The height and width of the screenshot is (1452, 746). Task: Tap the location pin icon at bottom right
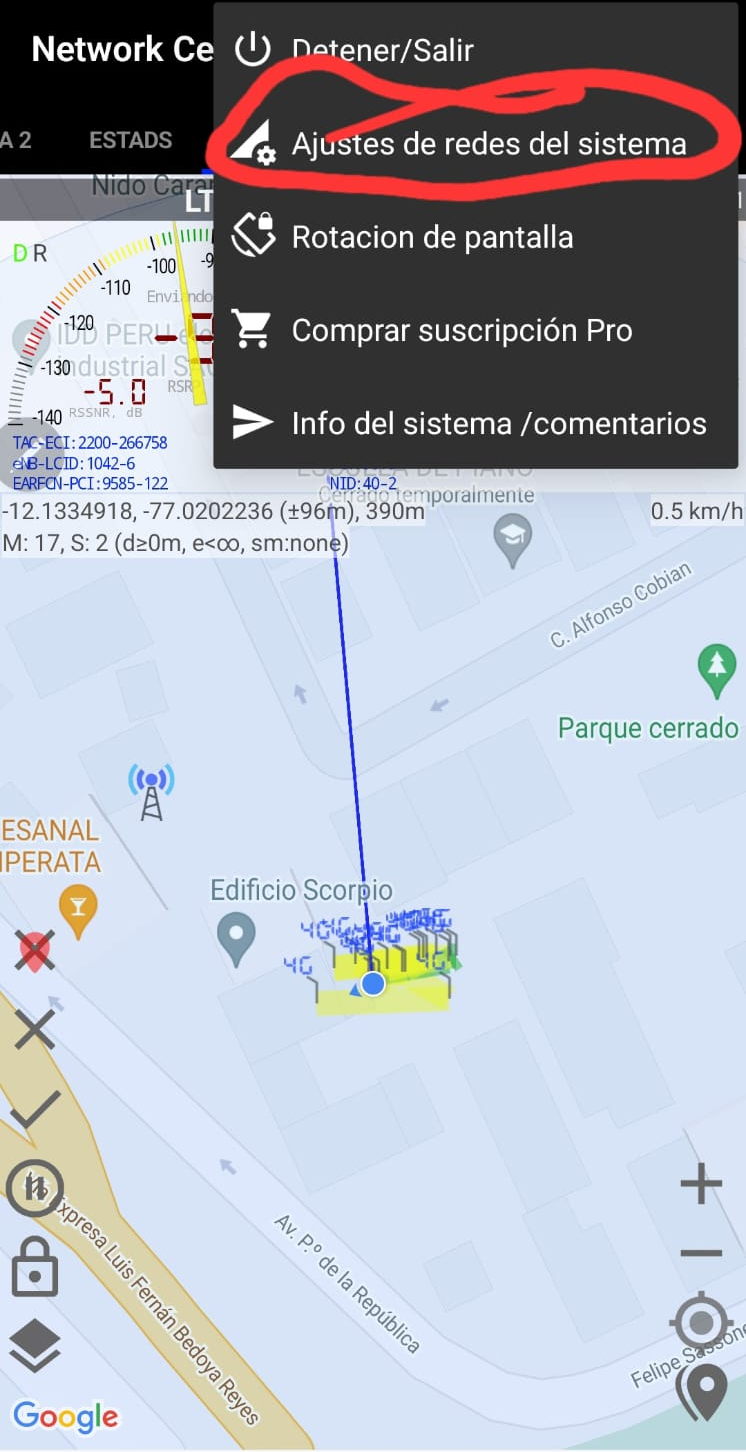pyautogui.click(x=702, y=1392)
